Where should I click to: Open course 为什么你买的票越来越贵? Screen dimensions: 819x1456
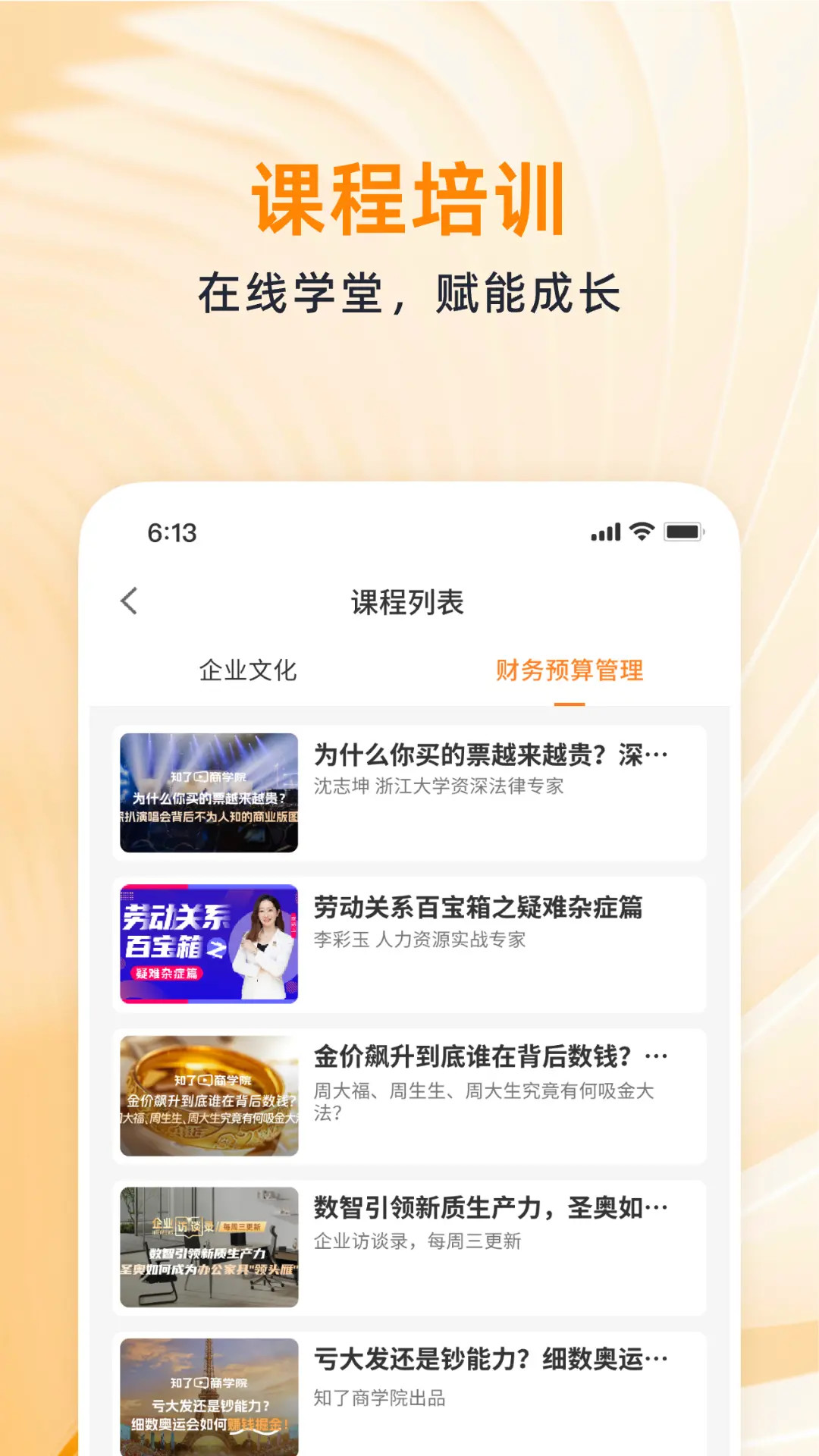[x=485, y=755]
